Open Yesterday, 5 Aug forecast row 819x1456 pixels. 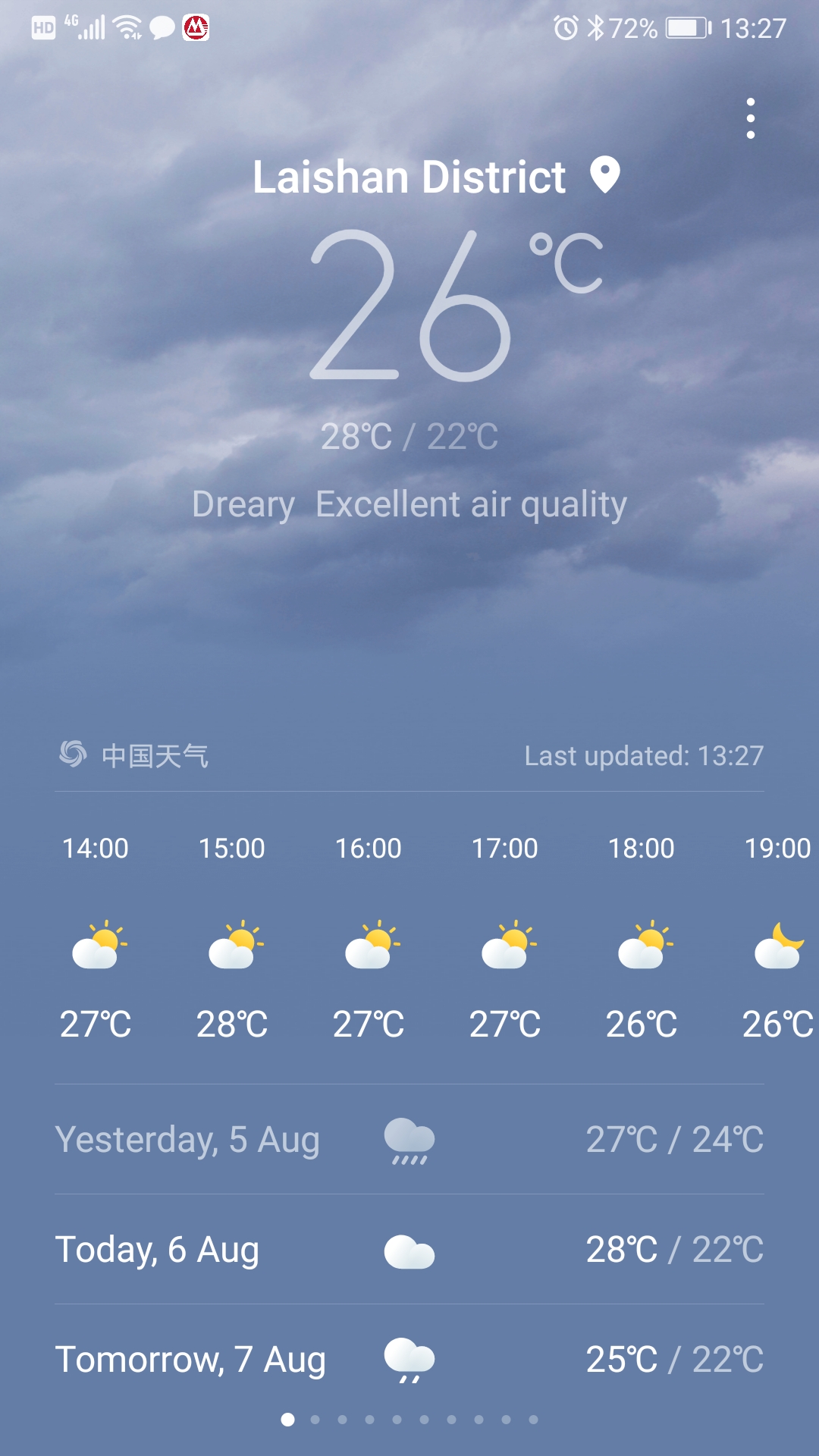coord(409,1139)
